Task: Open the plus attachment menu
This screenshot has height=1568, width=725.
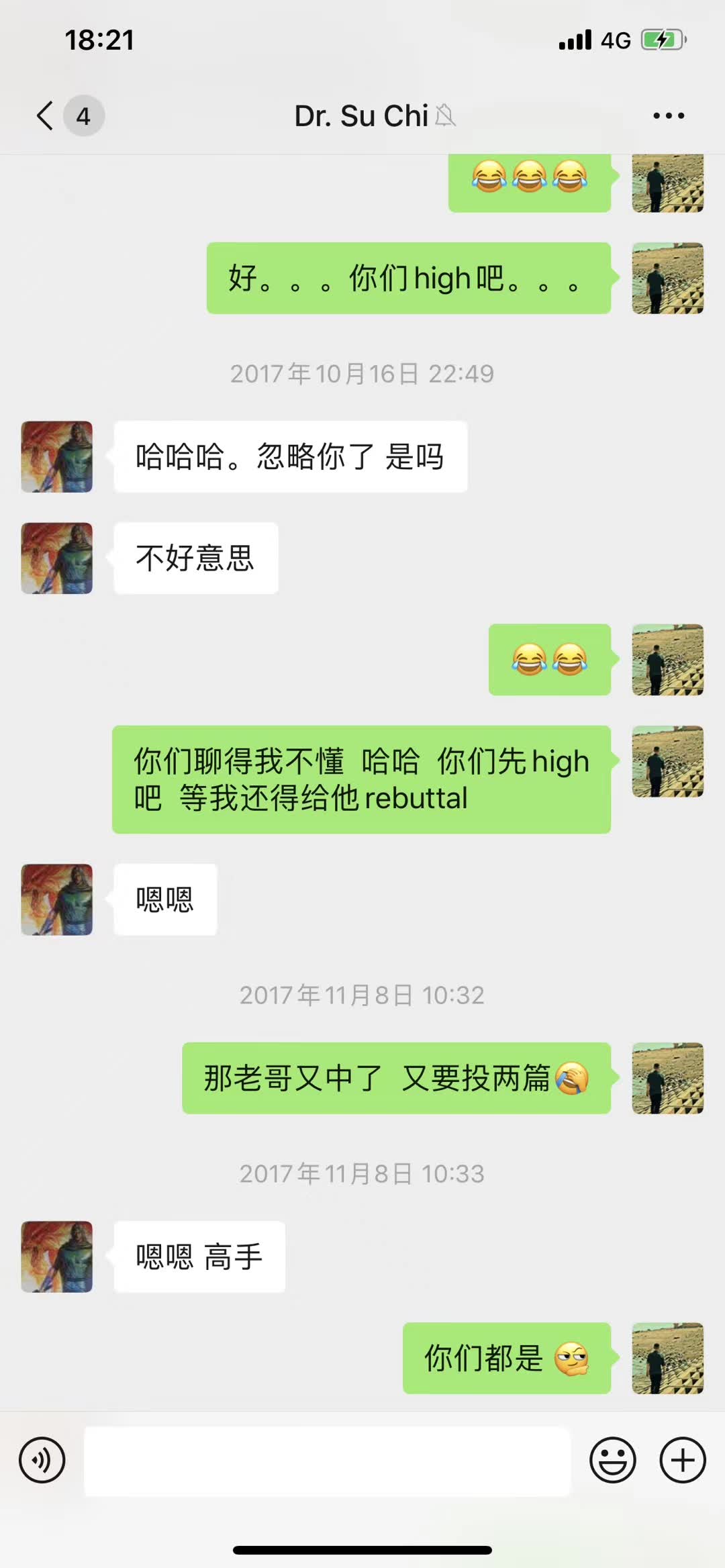Action: [x=683, y=1460]
